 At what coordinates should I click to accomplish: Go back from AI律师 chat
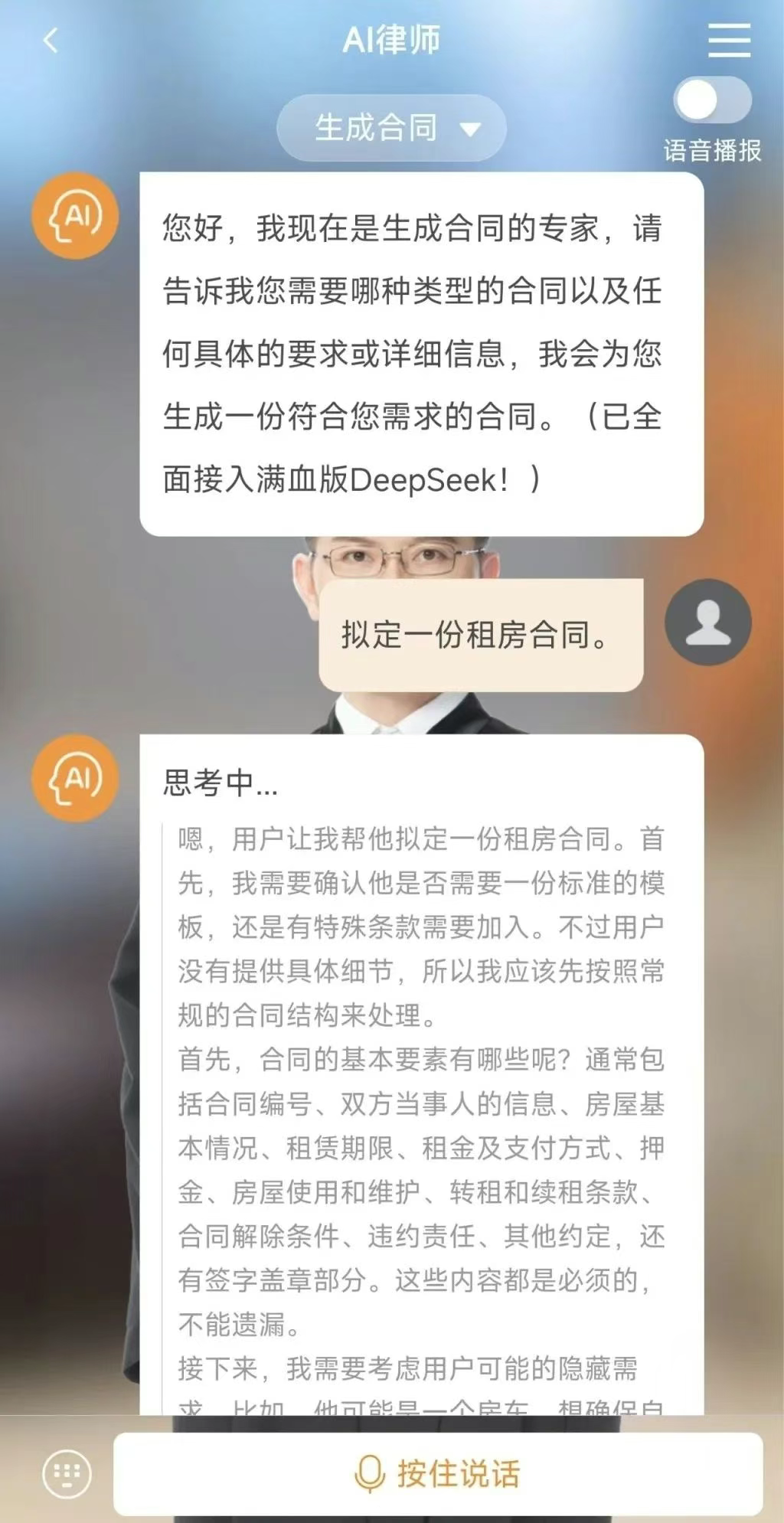(51, 40)
